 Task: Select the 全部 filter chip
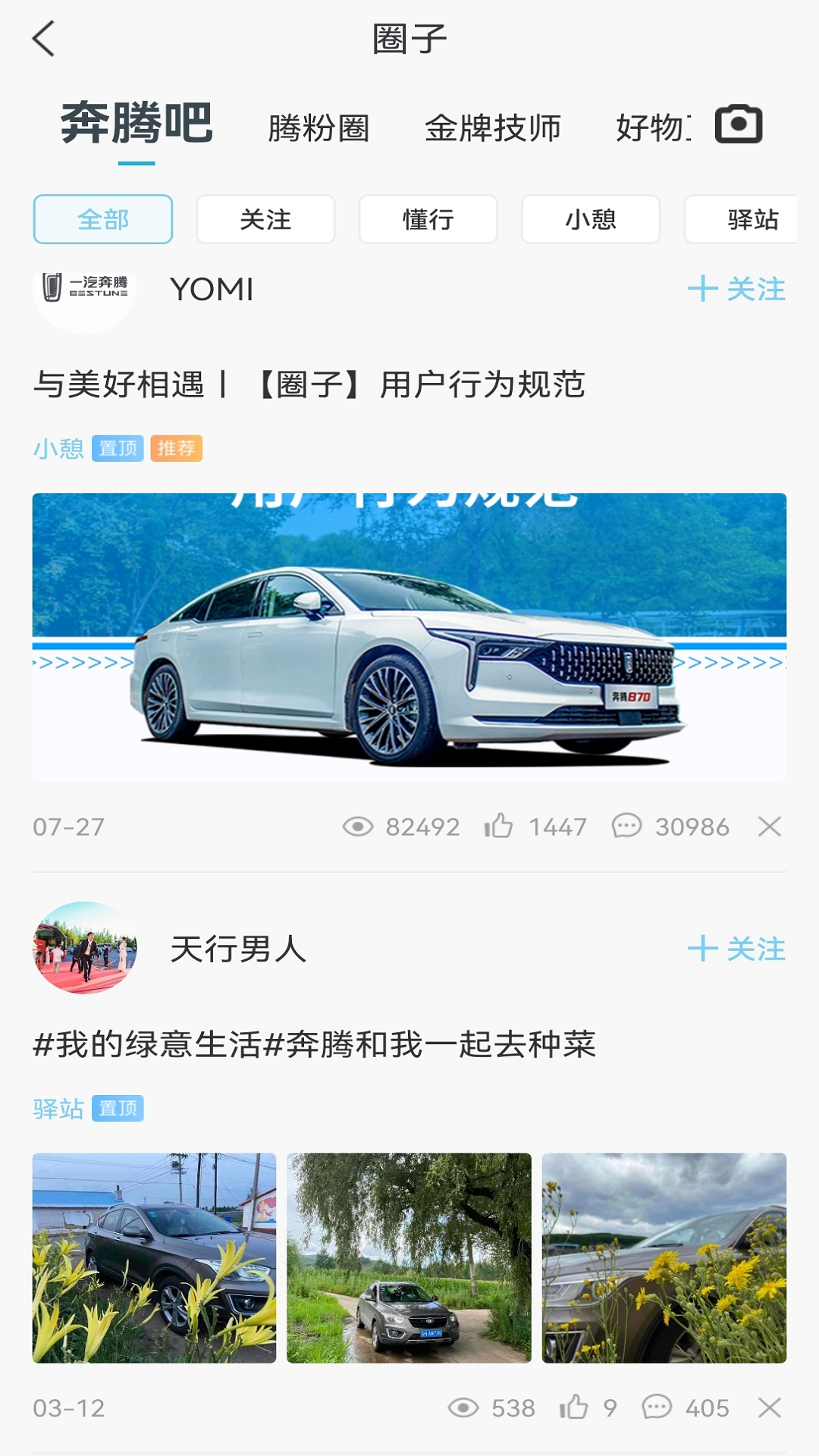tap(102, 219)
